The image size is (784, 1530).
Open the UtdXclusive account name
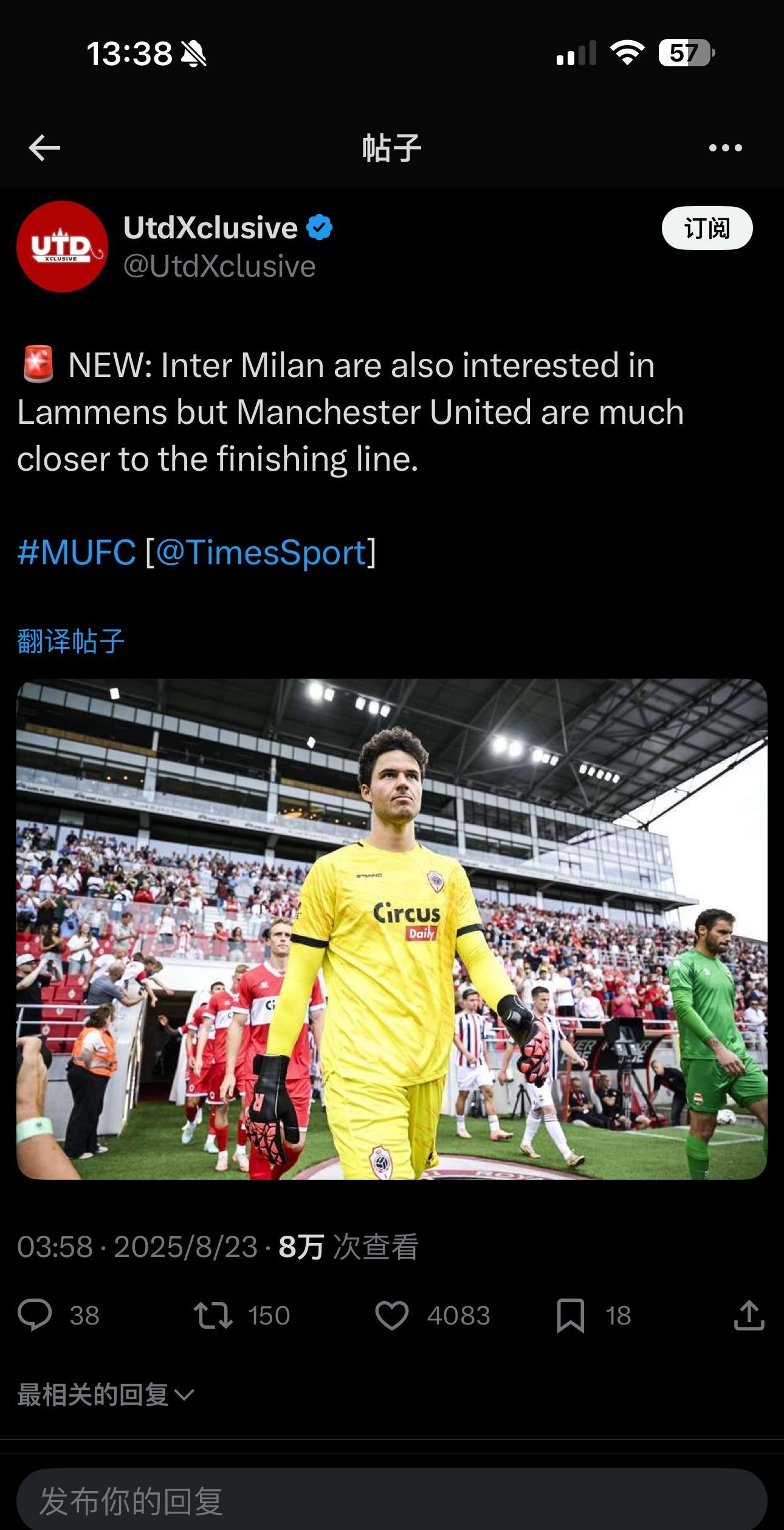tap(210, 229)
